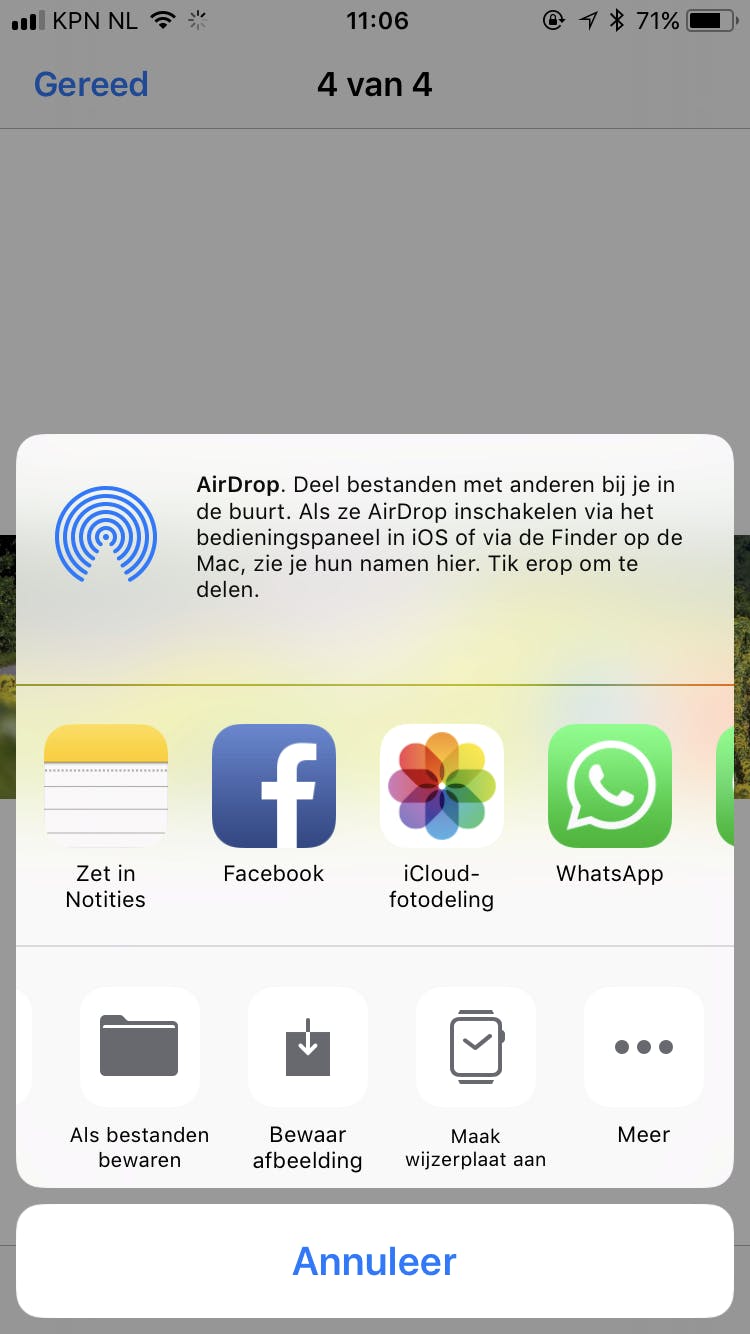This screenshot has width=750, height=1334.
Task: Share to Zet in Notities
Action: click(106, 786)
